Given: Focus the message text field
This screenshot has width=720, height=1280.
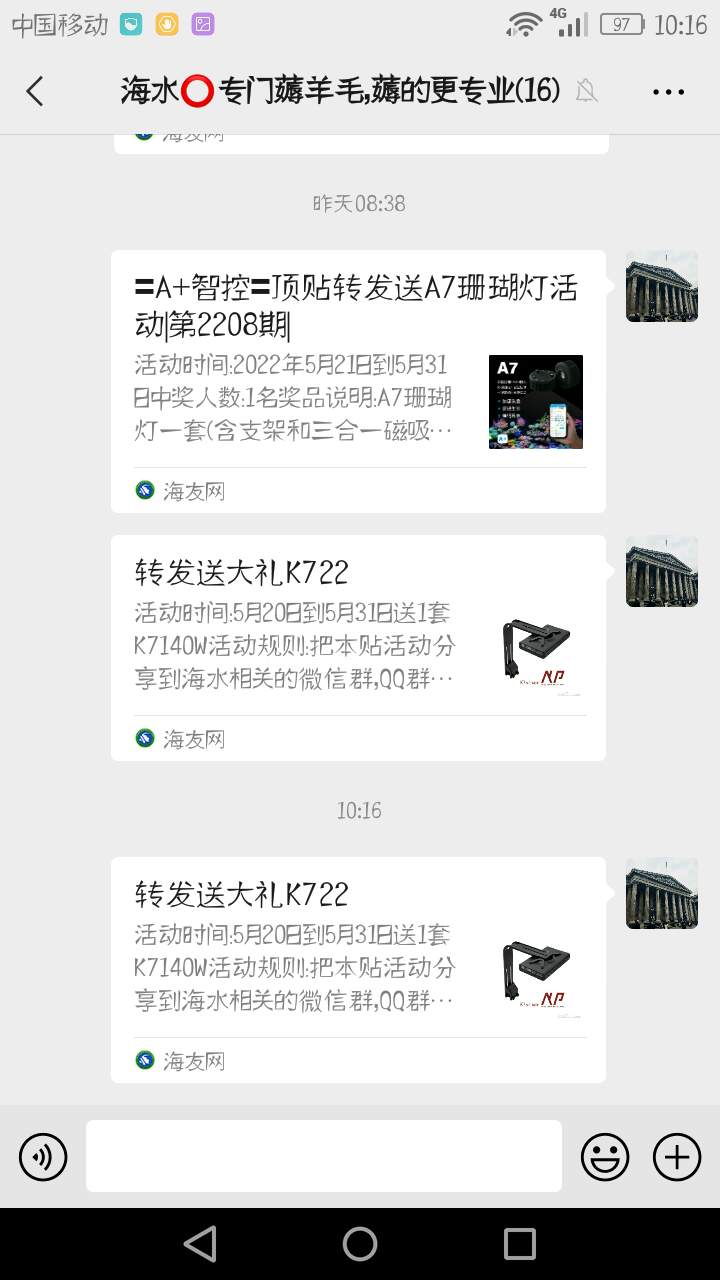Looking at the screenshot, I should (323, 1156).
